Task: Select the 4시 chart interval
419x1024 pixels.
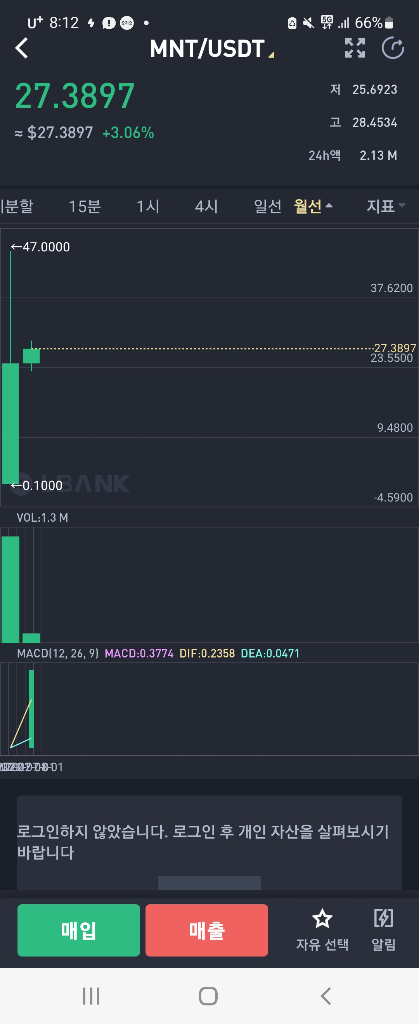Action: (x=206, y=207)
